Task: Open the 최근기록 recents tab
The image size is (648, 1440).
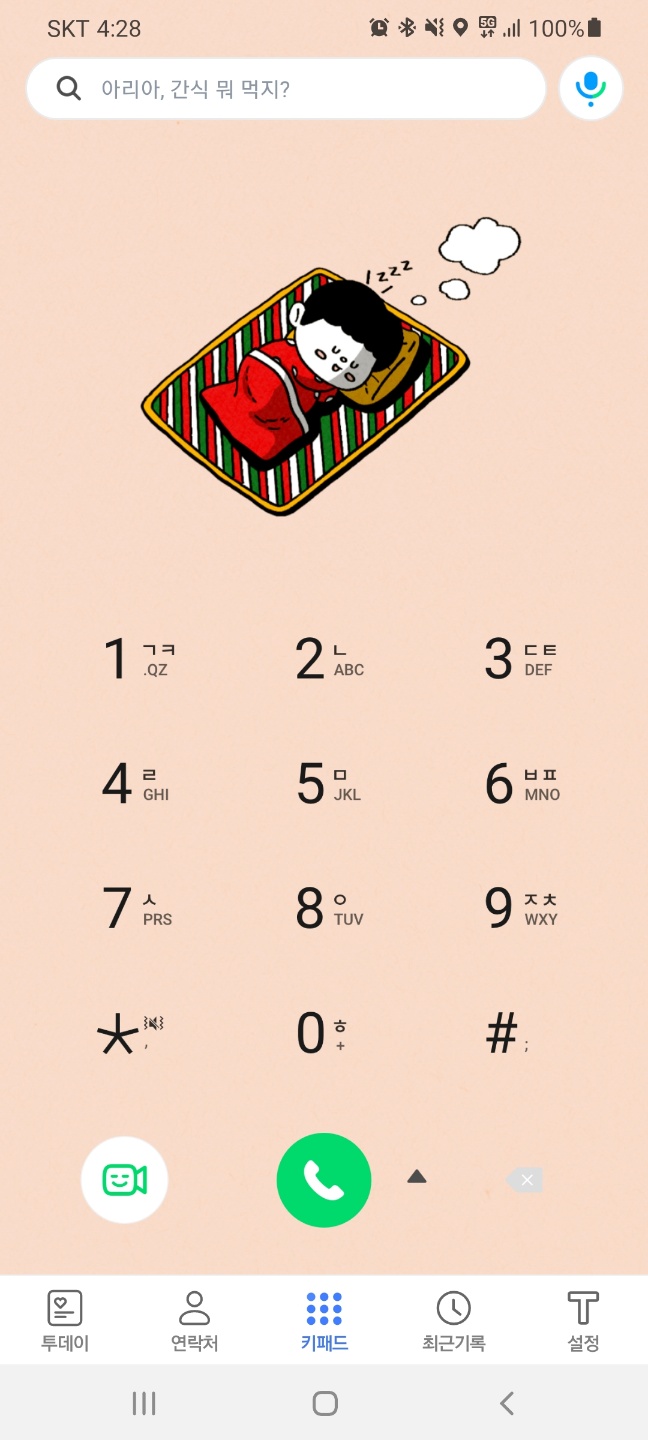Action: click(454, 1320)
